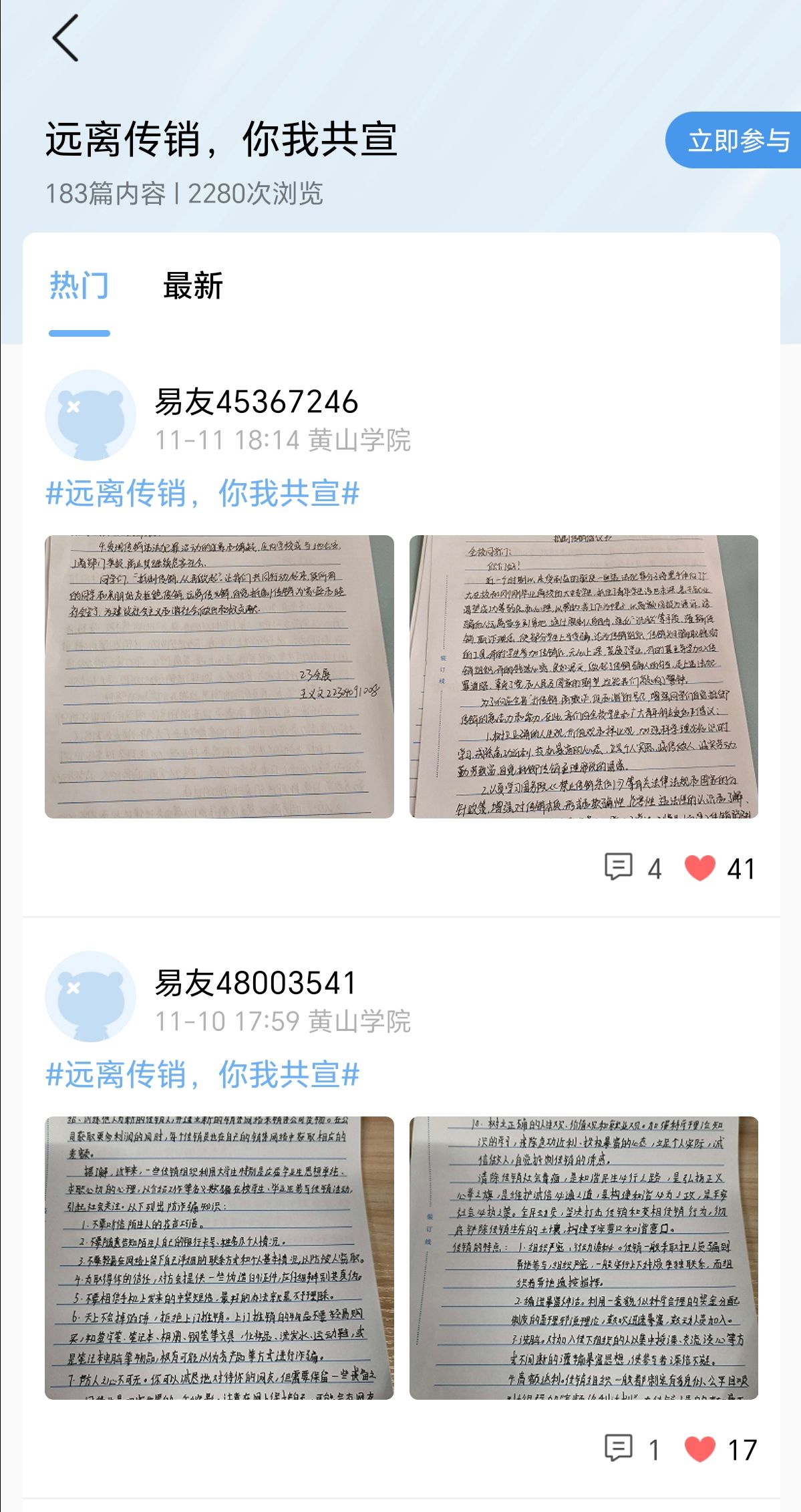The width and height of the screenshot is (801, 1512).
Task: View second photo in 易友45367246's post
Action: pos(583,676)
